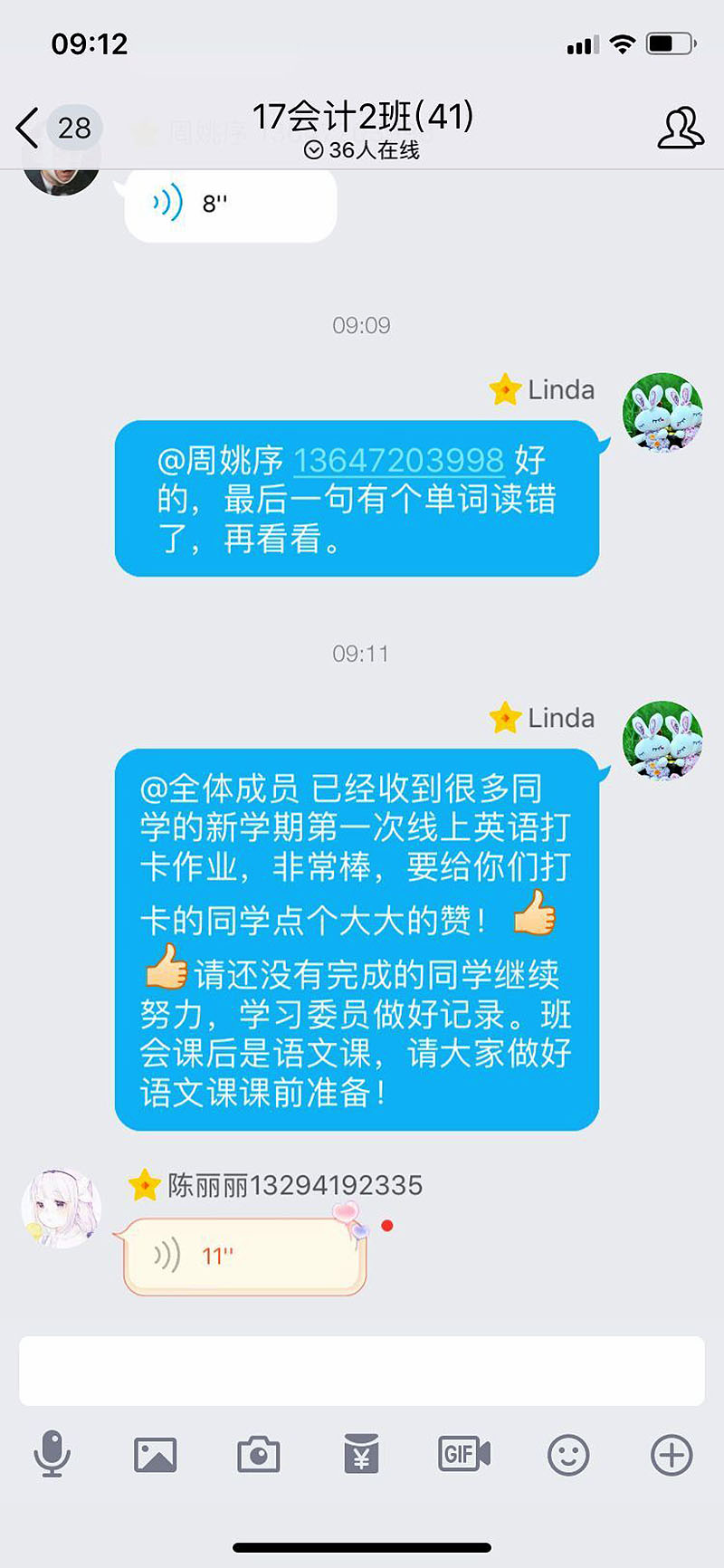Play the 8-second voice message
Screen dimensions: 724x1568
(230, 203)
